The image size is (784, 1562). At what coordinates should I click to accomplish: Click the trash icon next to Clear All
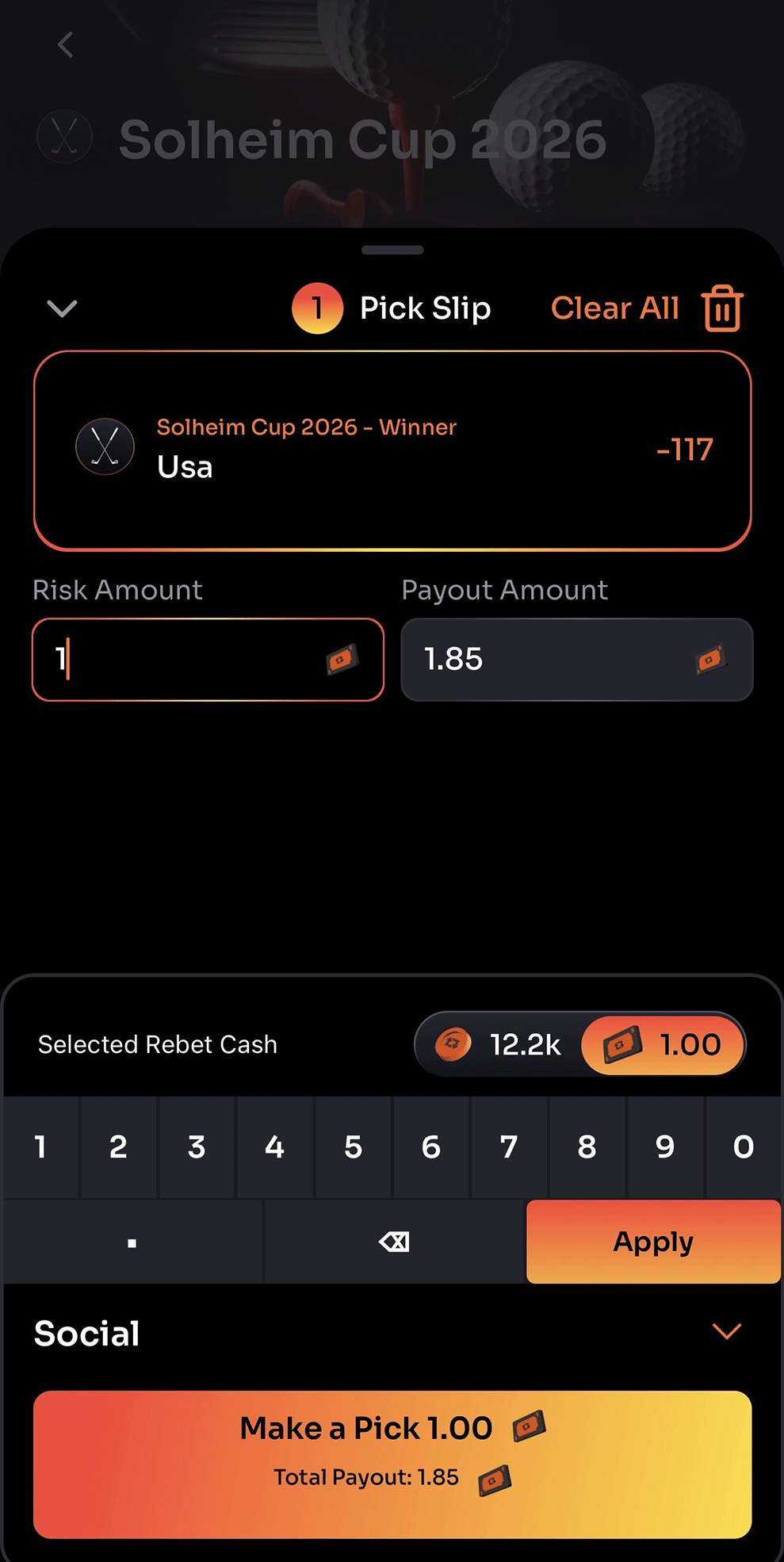tap(721, 308)
